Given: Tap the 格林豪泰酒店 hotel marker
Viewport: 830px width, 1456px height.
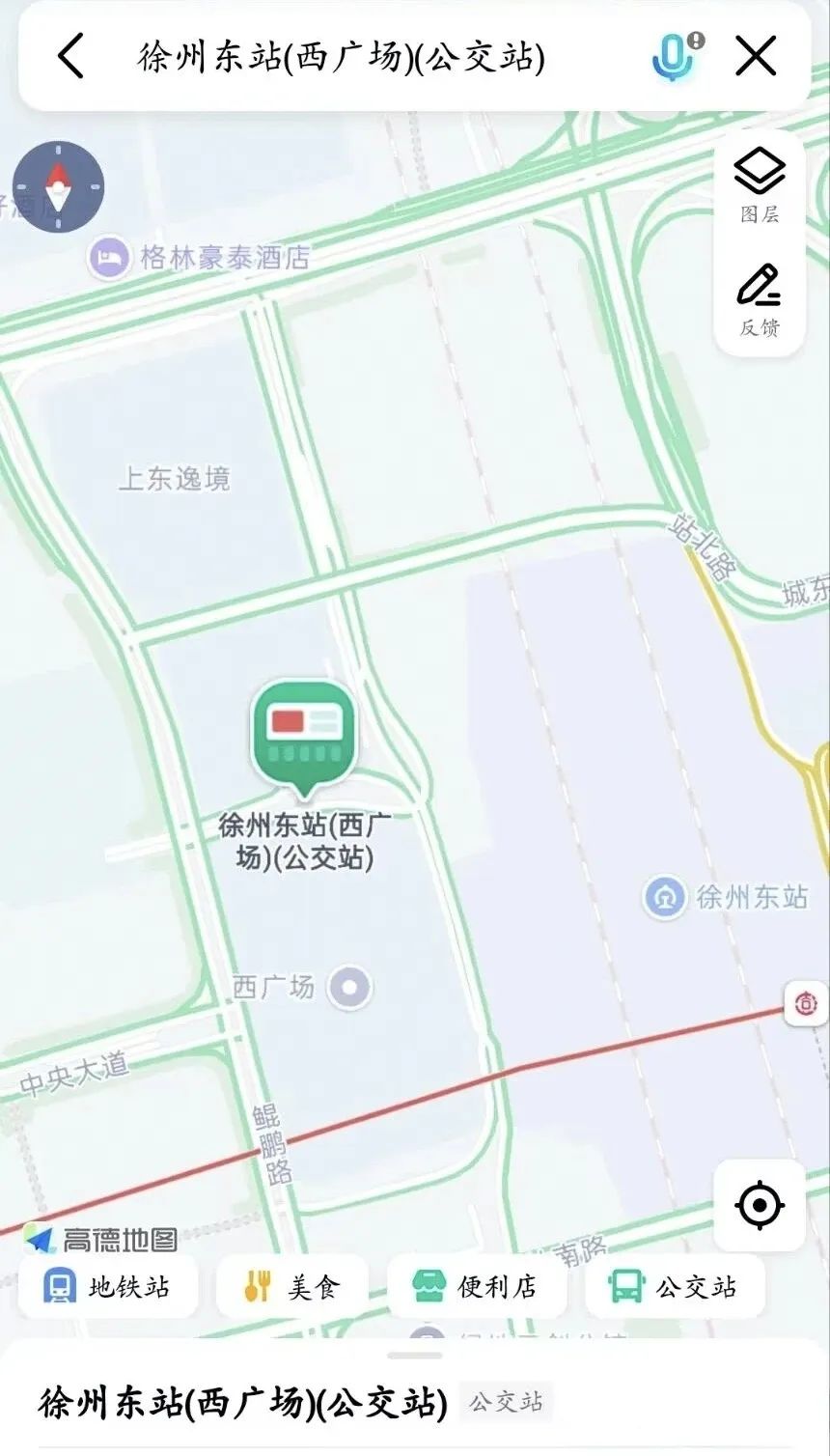Looking at the screenshot, I should tap(107, 258).
